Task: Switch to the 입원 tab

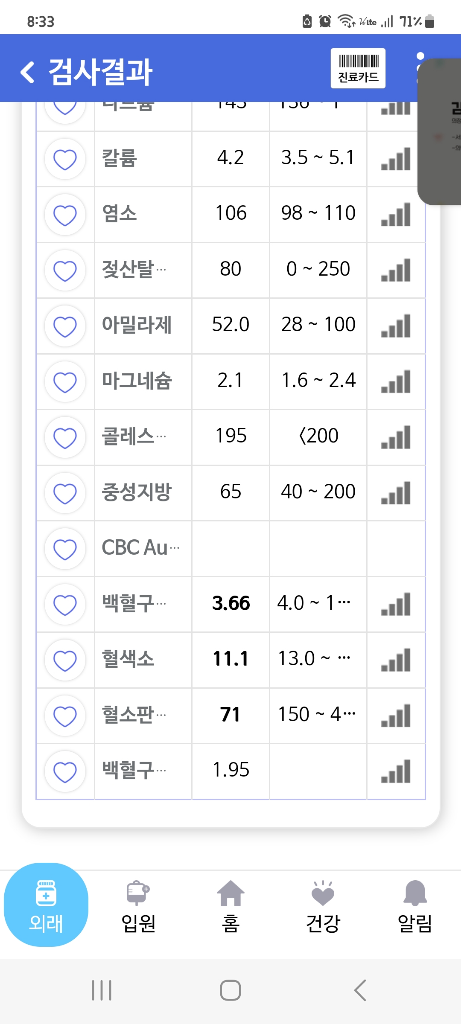Action: coord(138,907)
